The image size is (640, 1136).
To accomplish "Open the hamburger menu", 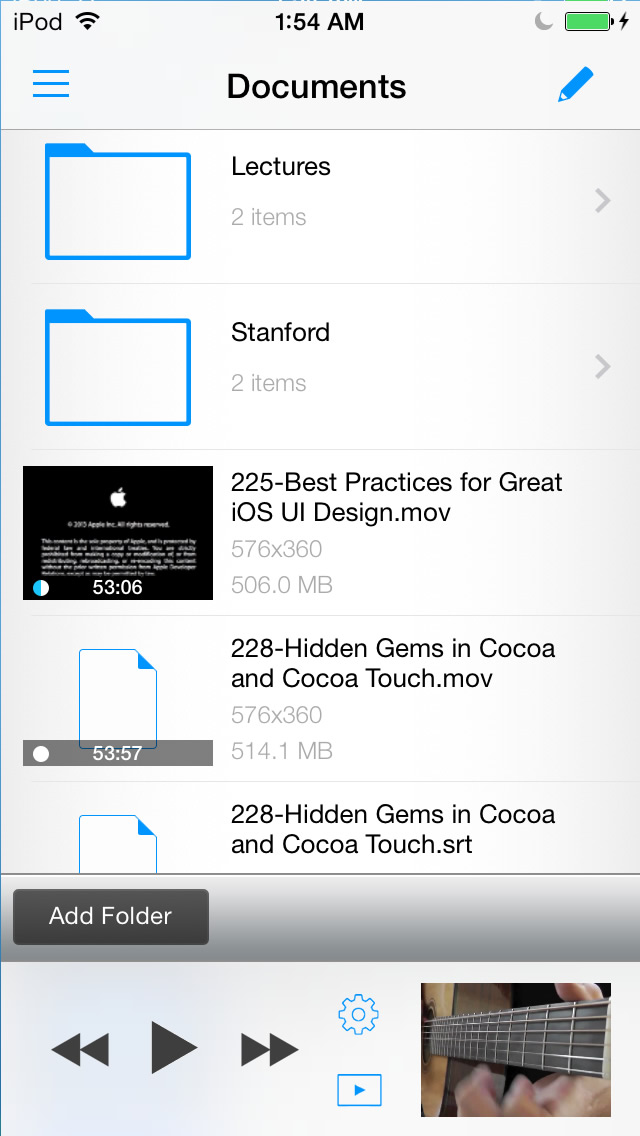I will point(51,83).
